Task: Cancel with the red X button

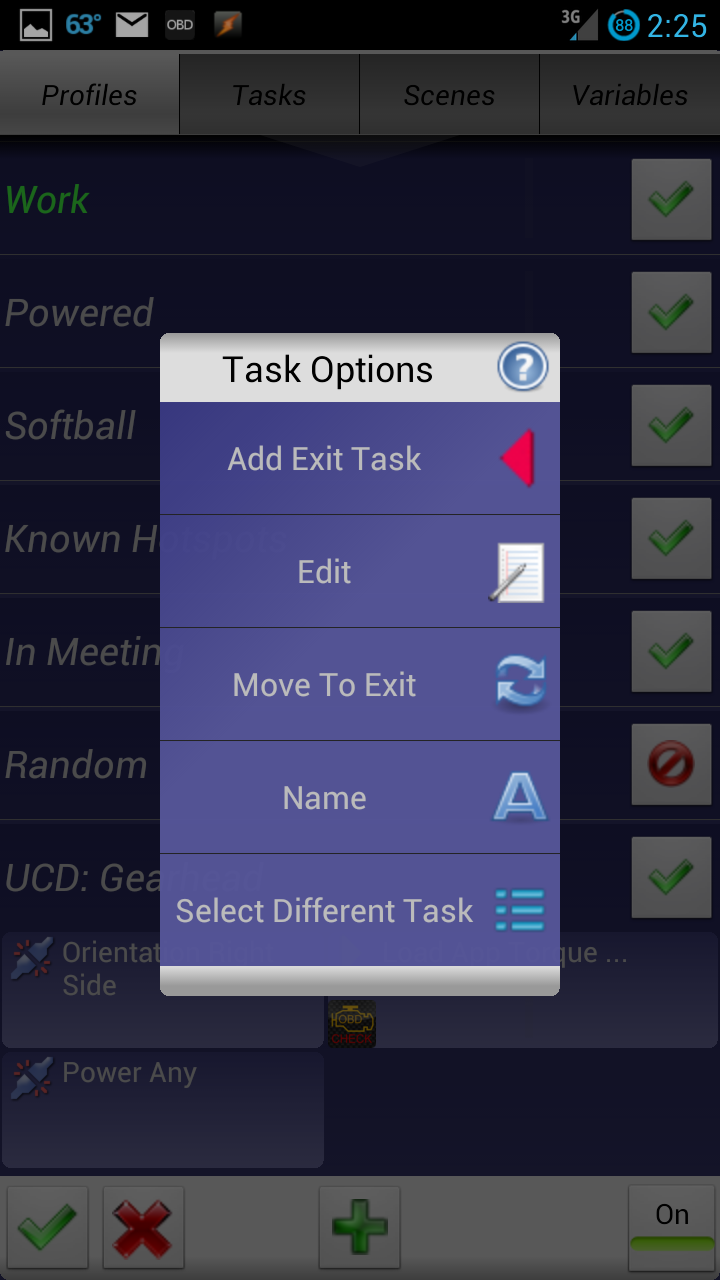Action: 143,1227
